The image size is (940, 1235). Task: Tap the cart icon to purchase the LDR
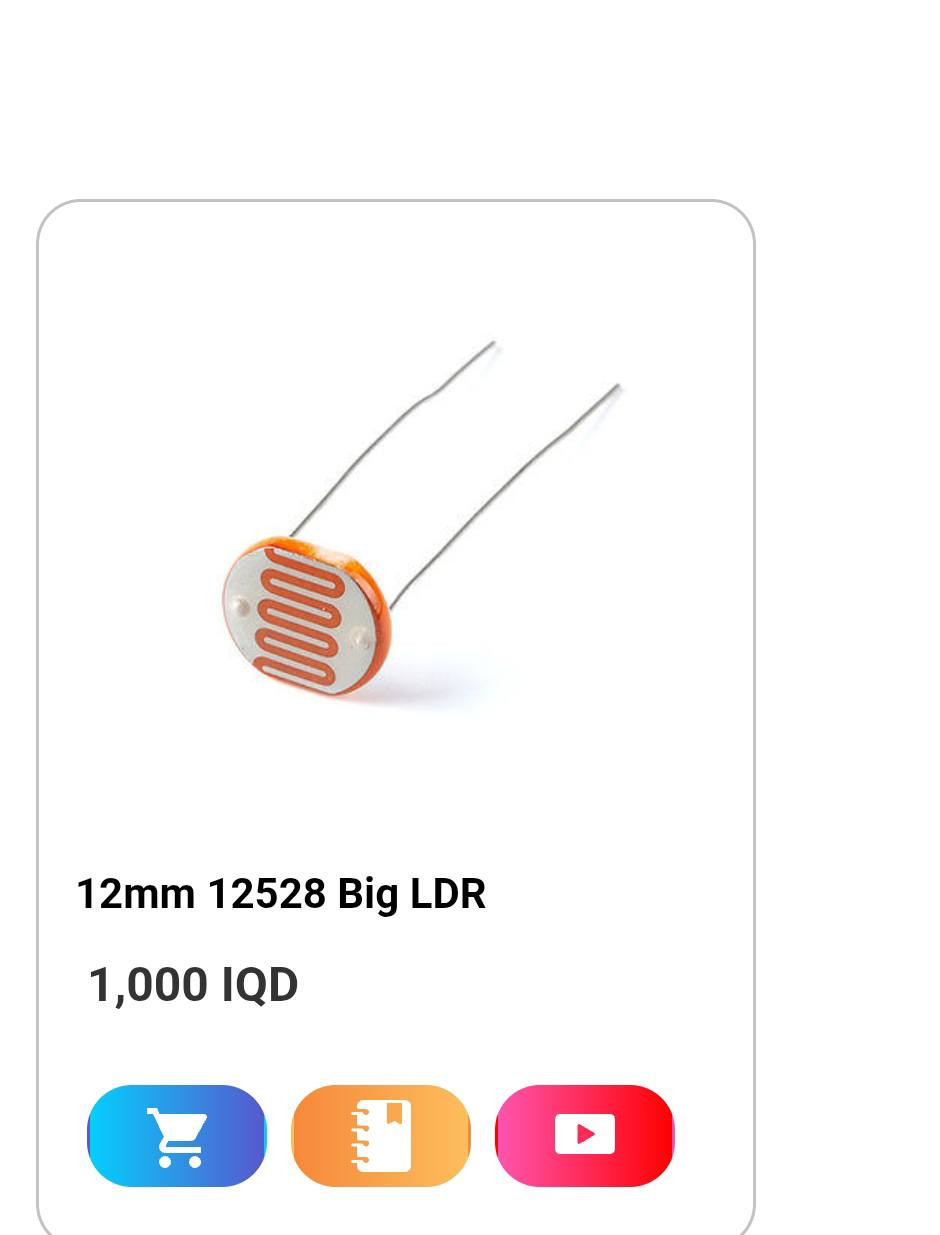tap(177, 1135)
